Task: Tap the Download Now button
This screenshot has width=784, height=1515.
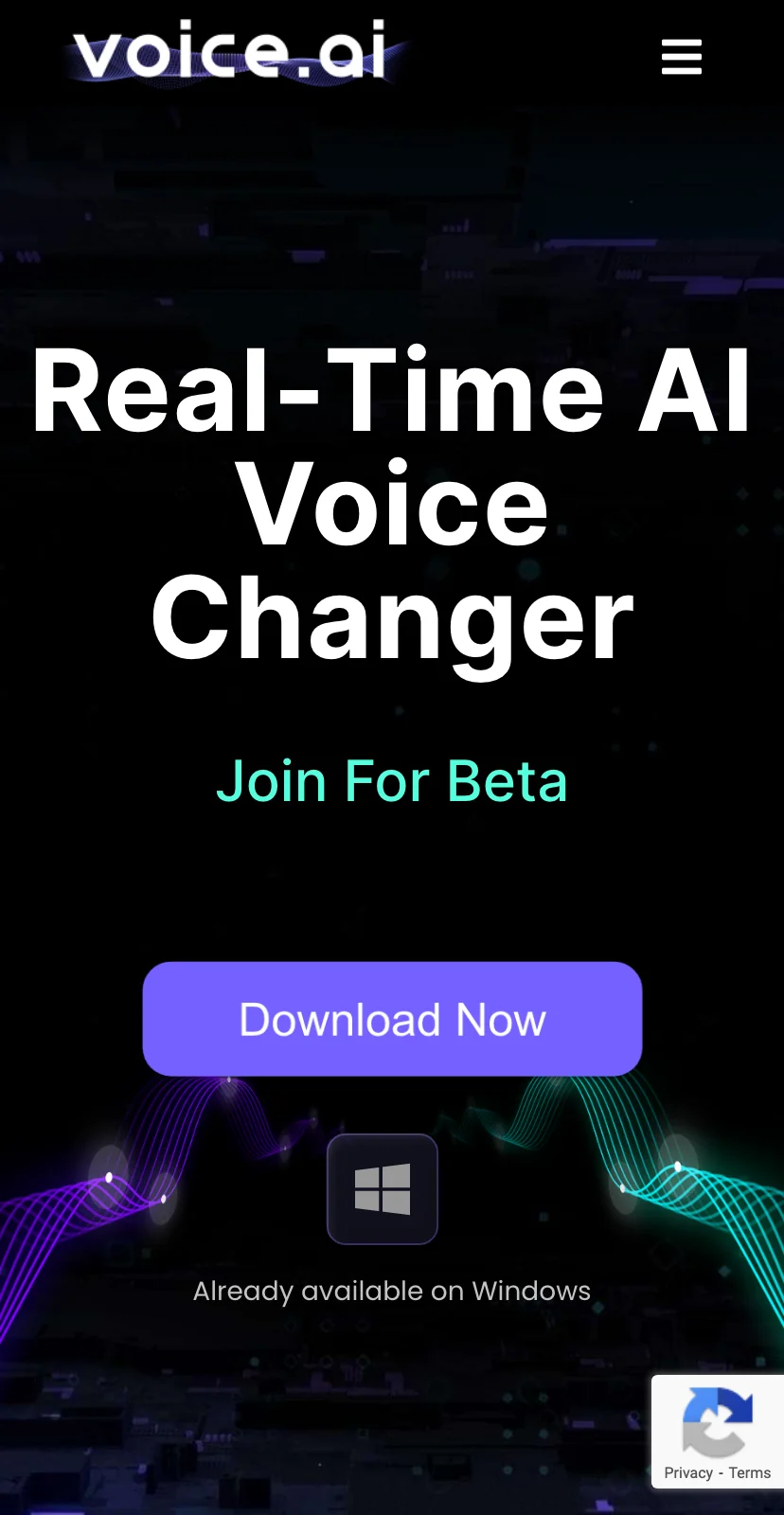Action: [392, 1019]
